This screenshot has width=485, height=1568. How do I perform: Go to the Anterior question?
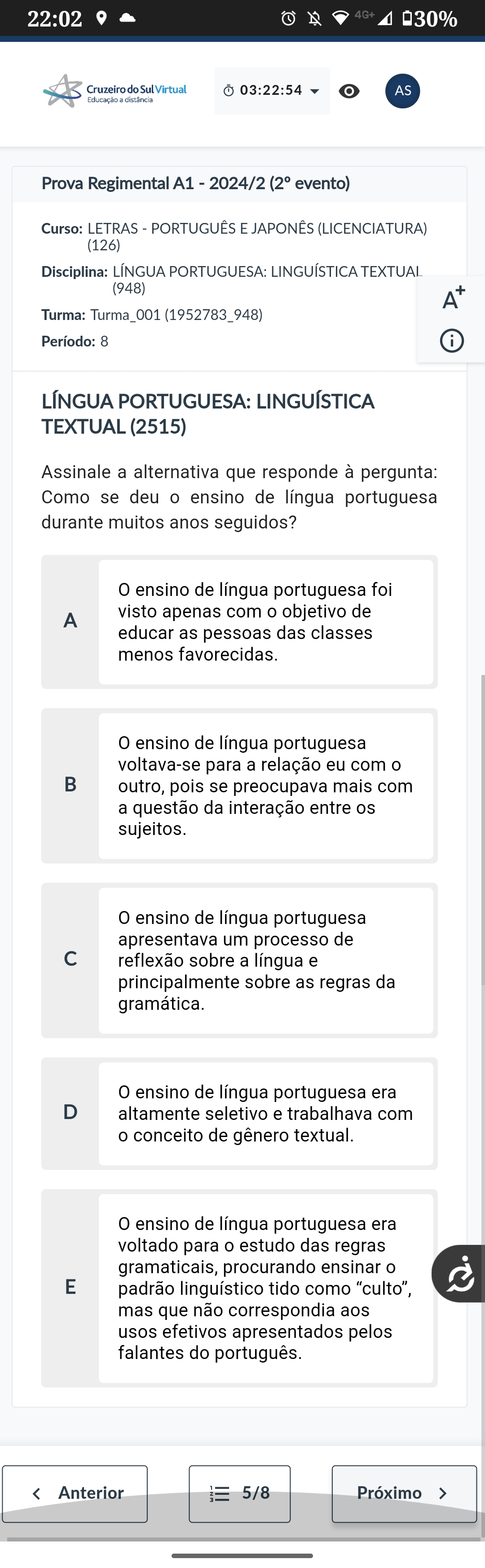click(75, 1493)
